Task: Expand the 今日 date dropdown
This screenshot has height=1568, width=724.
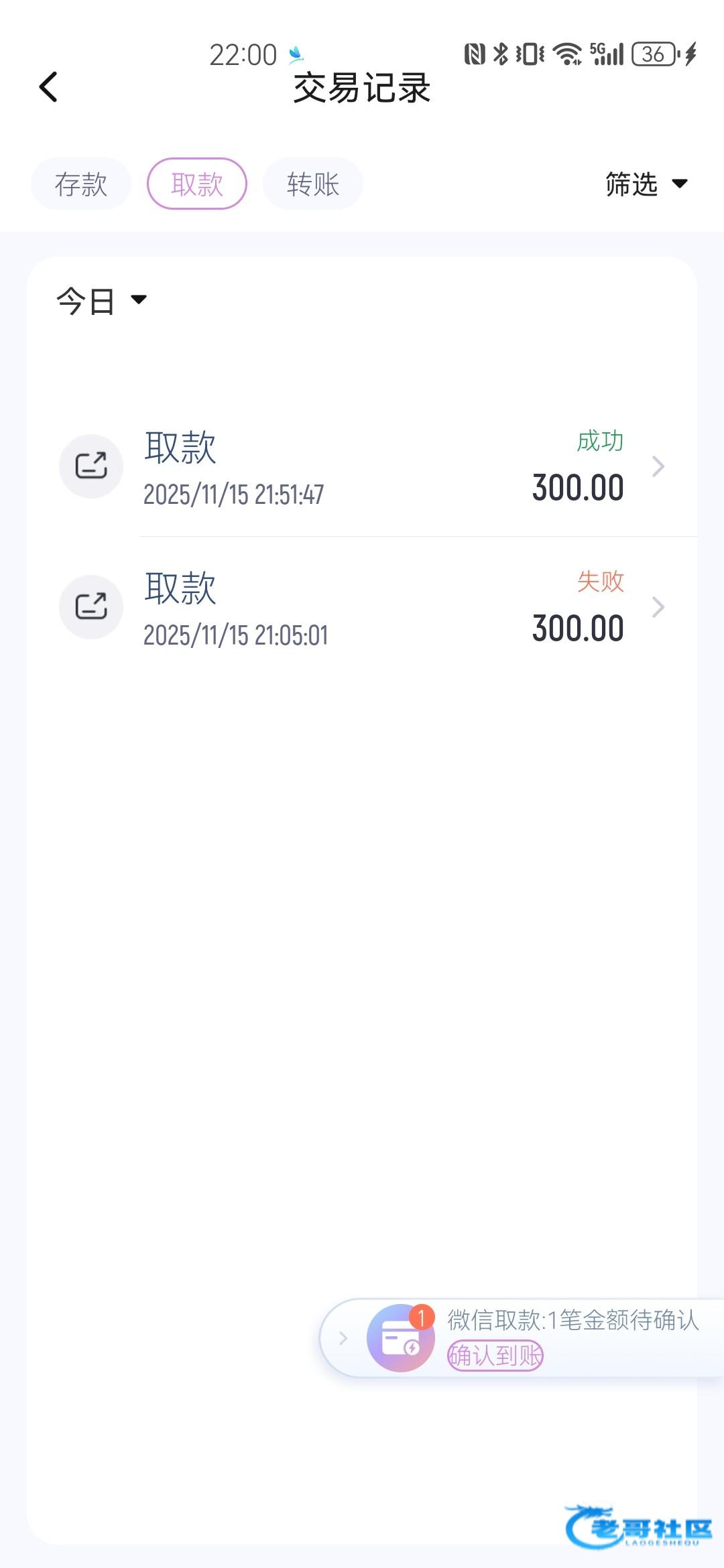Action: tap(102, 301)
